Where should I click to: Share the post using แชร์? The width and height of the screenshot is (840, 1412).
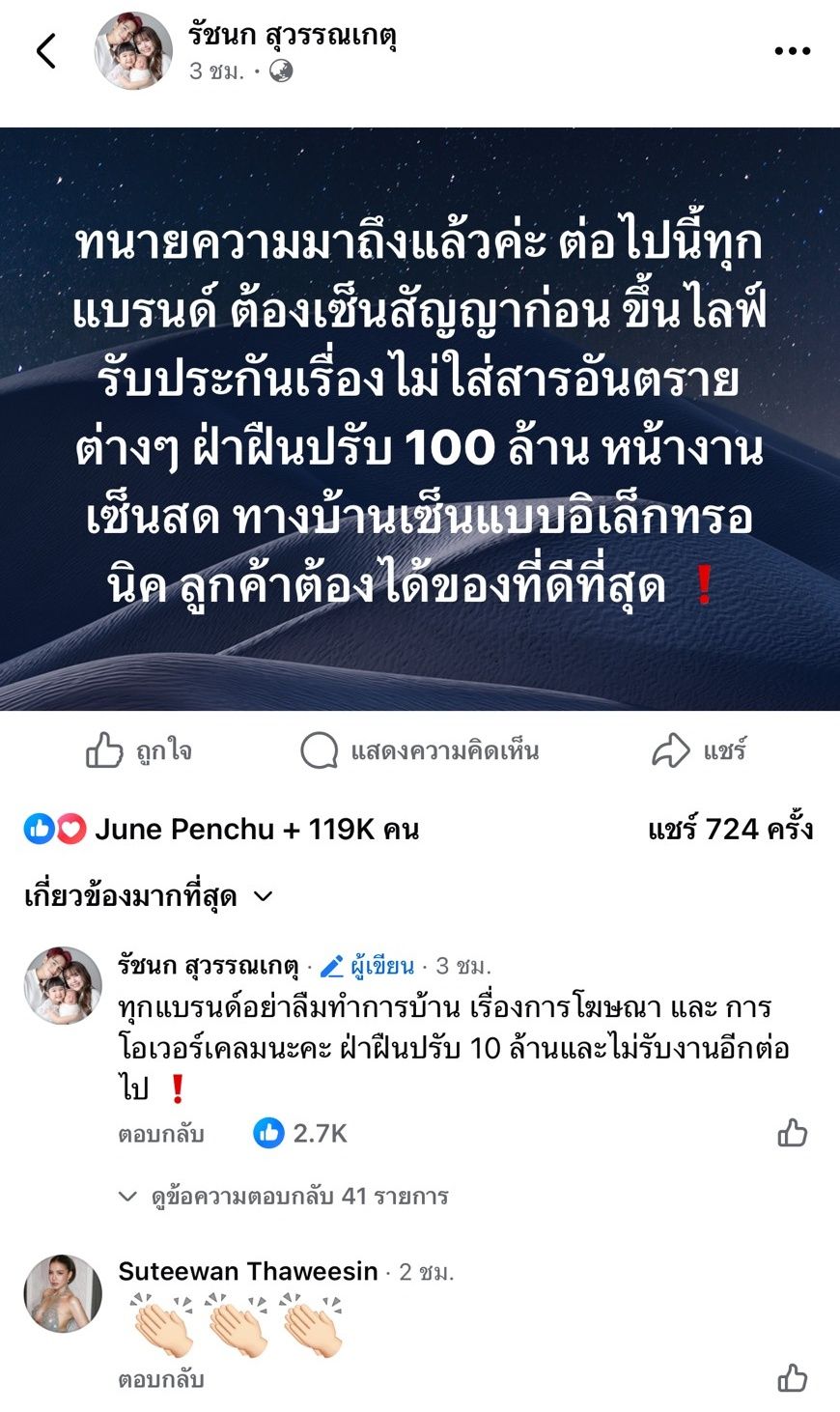[699, 751]
